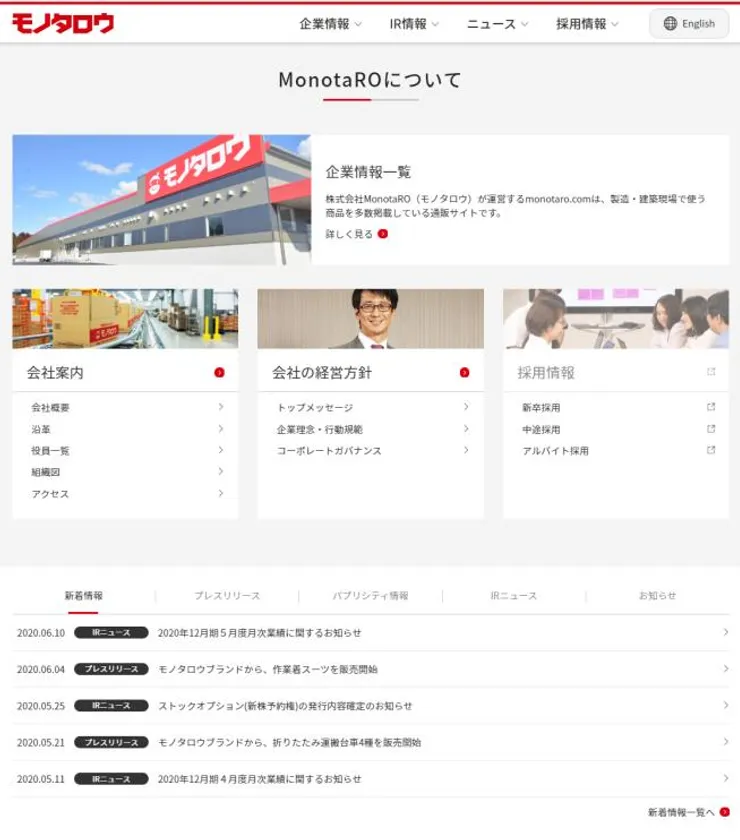
Task: Open 新卒採用 external link
Action: [616, 408]
